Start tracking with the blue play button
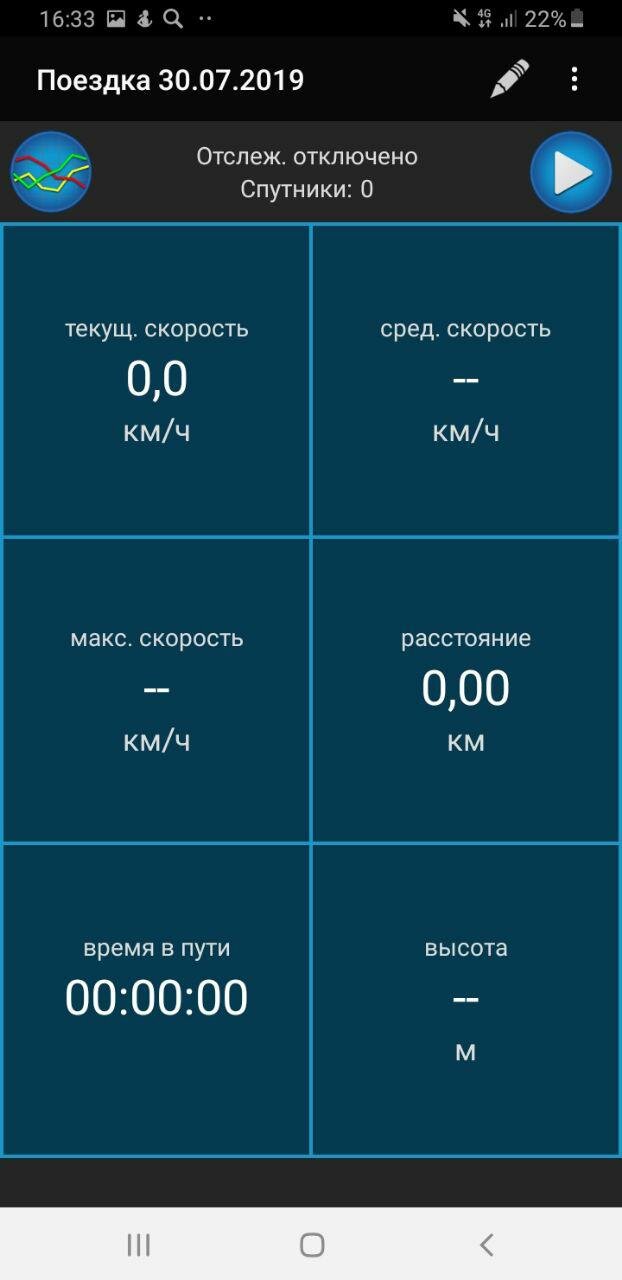 571,172
